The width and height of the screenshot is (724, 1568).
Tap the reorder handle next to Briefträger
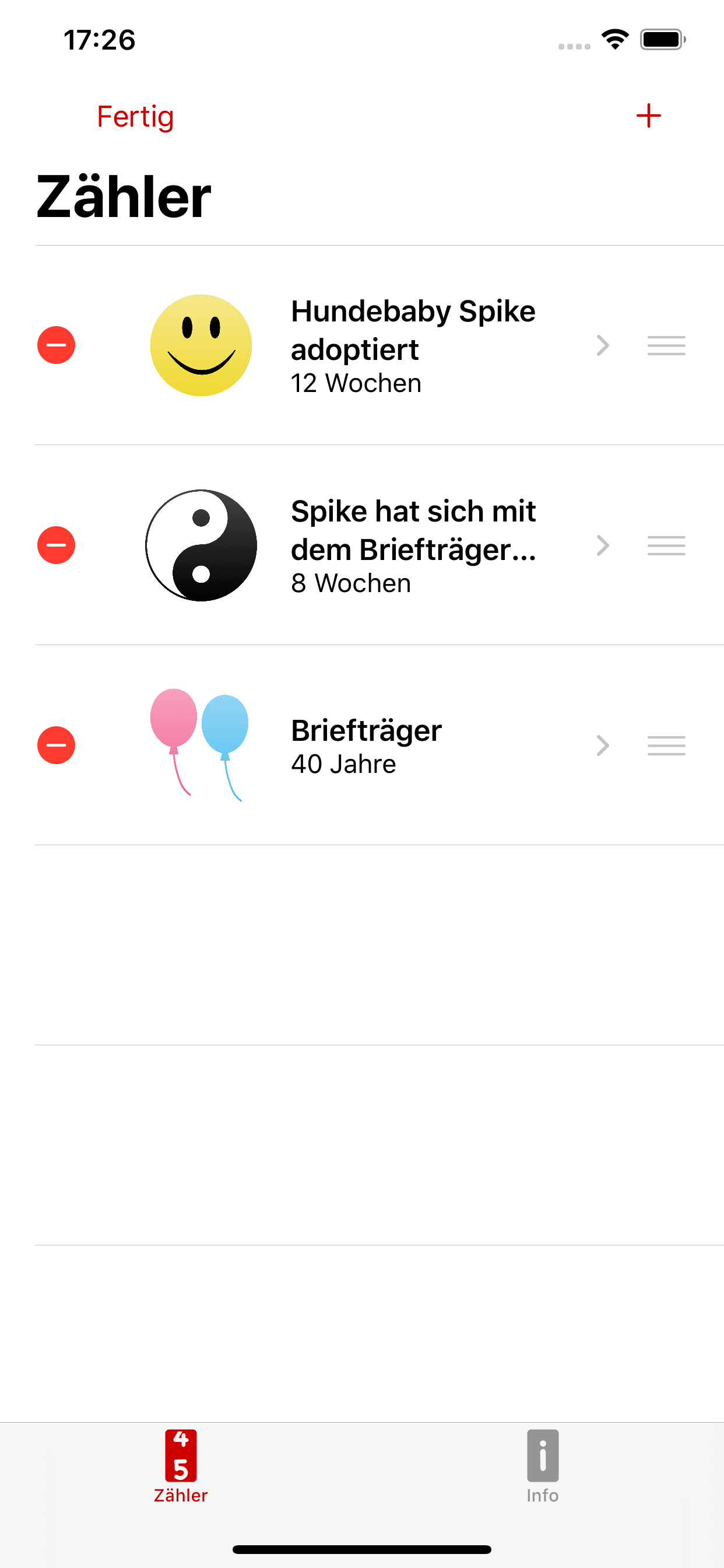[x=666, y=745]
